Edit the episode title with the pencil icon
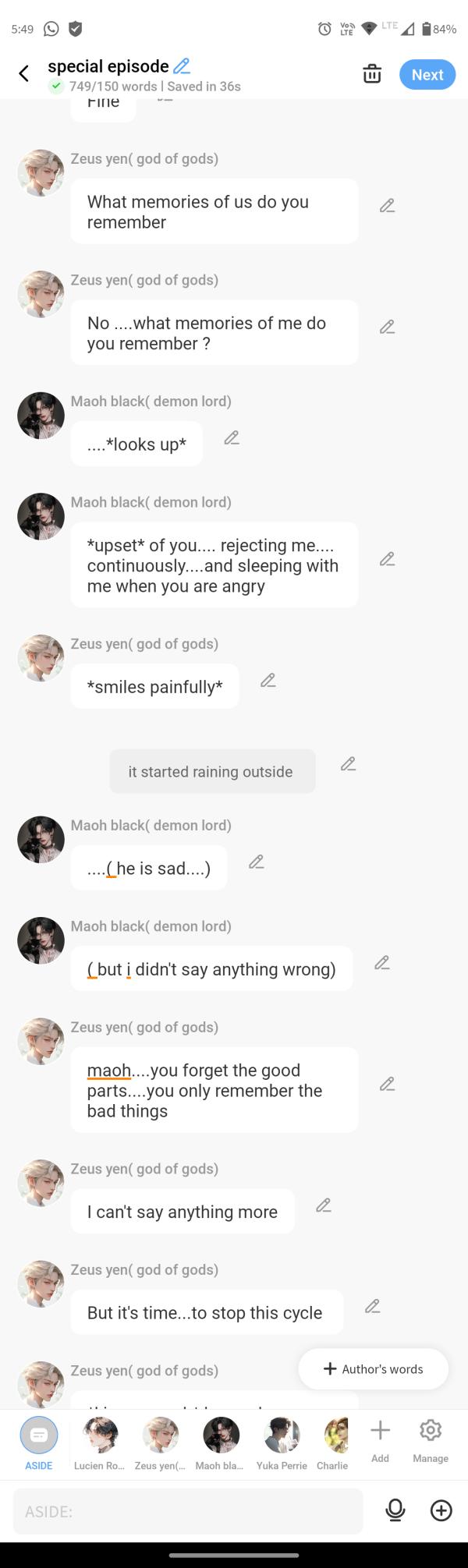 pyautogui.click(x=182, y=66)
